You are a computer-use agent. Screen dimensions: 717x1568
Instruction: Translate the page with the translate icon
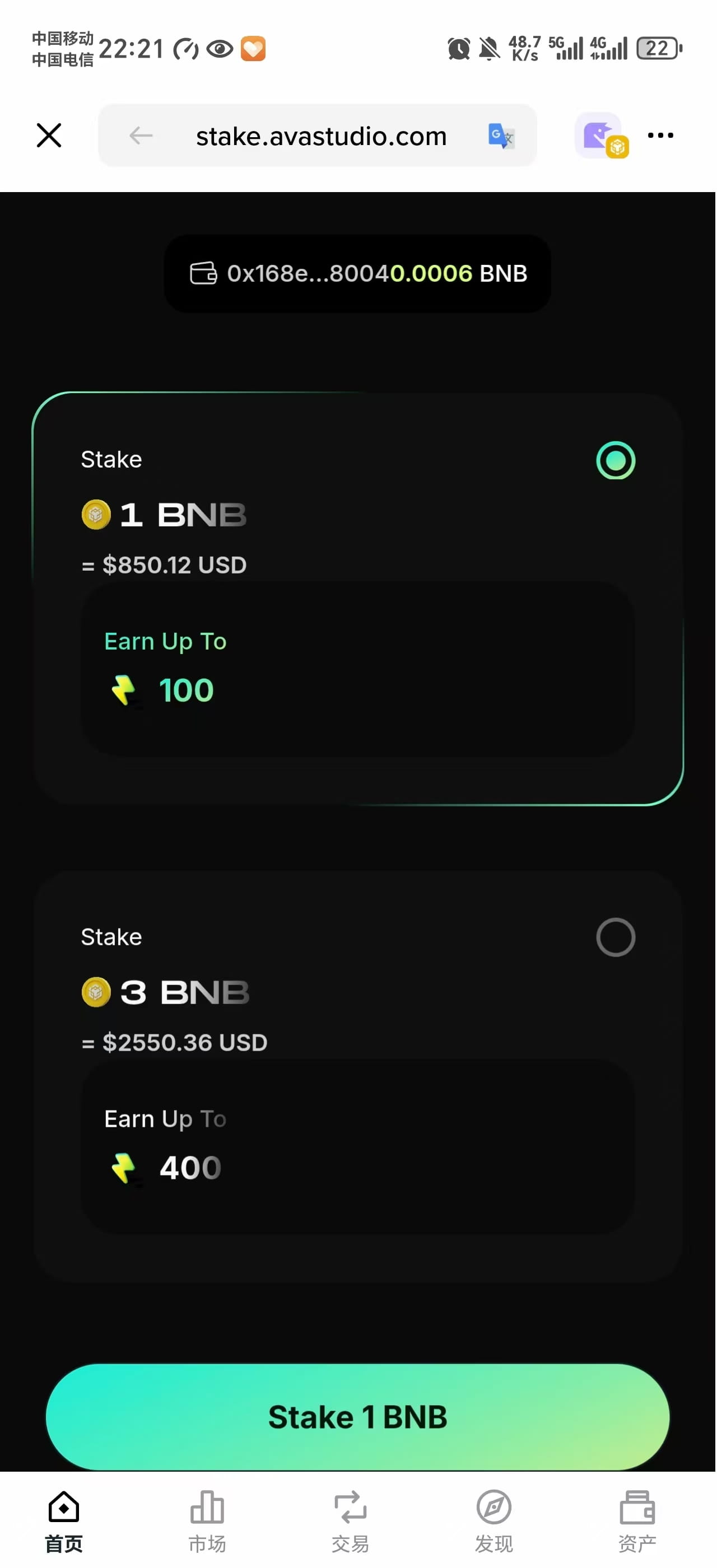[x=501, y=136]
